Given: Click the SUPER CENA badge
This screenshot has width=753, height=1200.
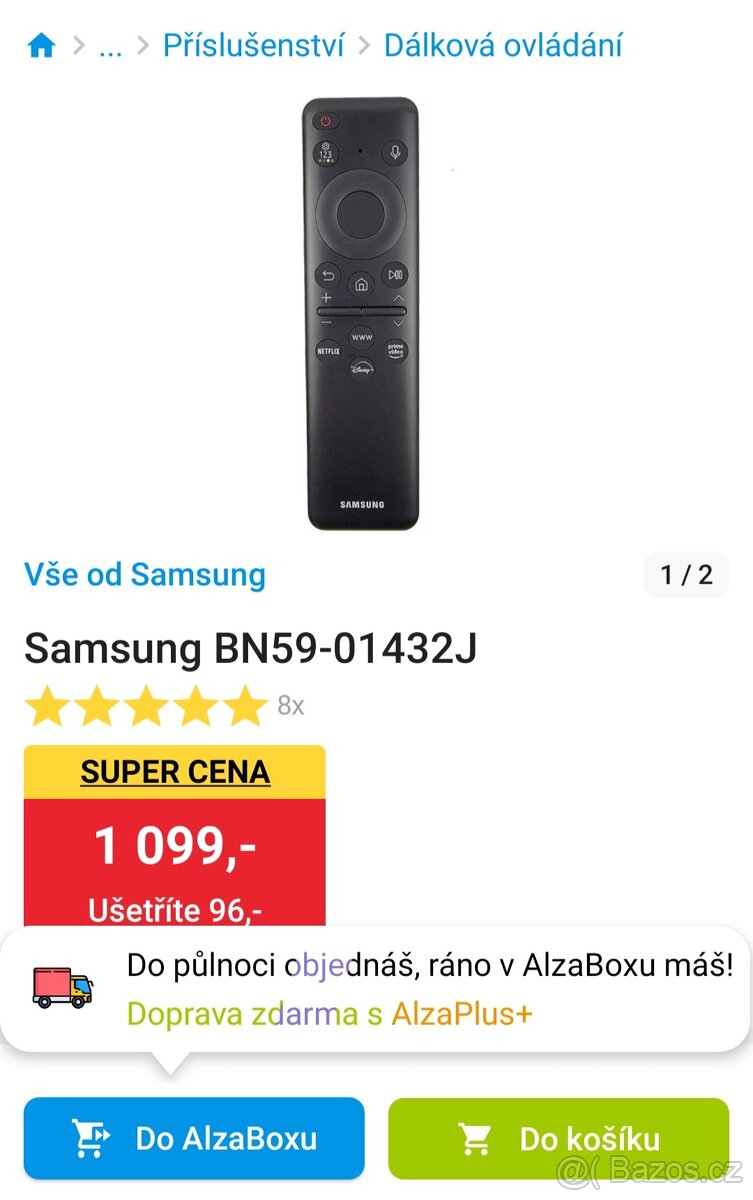Looking at the screenshot, I should pyautogui.click(x=175, y=771).
